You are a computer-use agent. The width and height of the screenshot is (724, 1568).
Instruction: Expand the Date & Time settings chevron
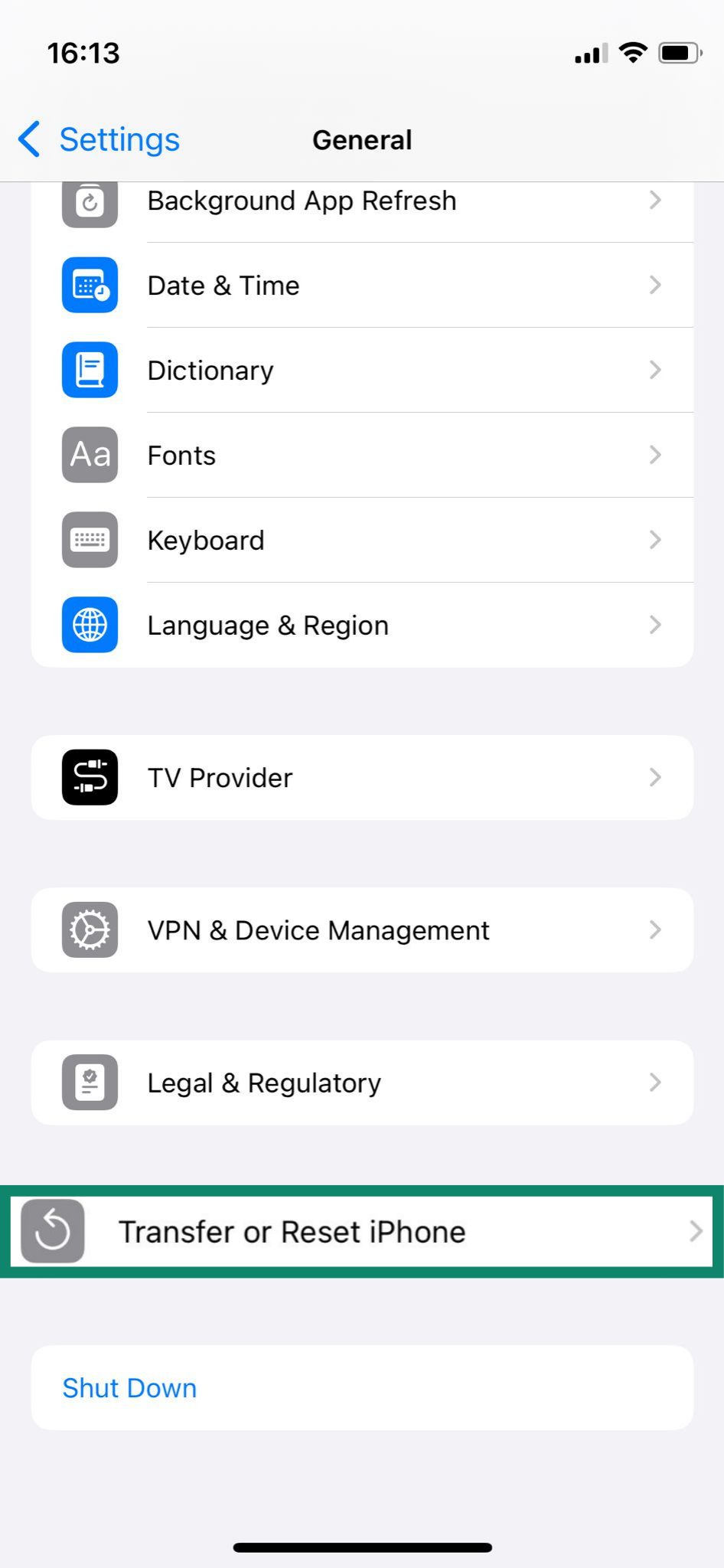point(656,285)
